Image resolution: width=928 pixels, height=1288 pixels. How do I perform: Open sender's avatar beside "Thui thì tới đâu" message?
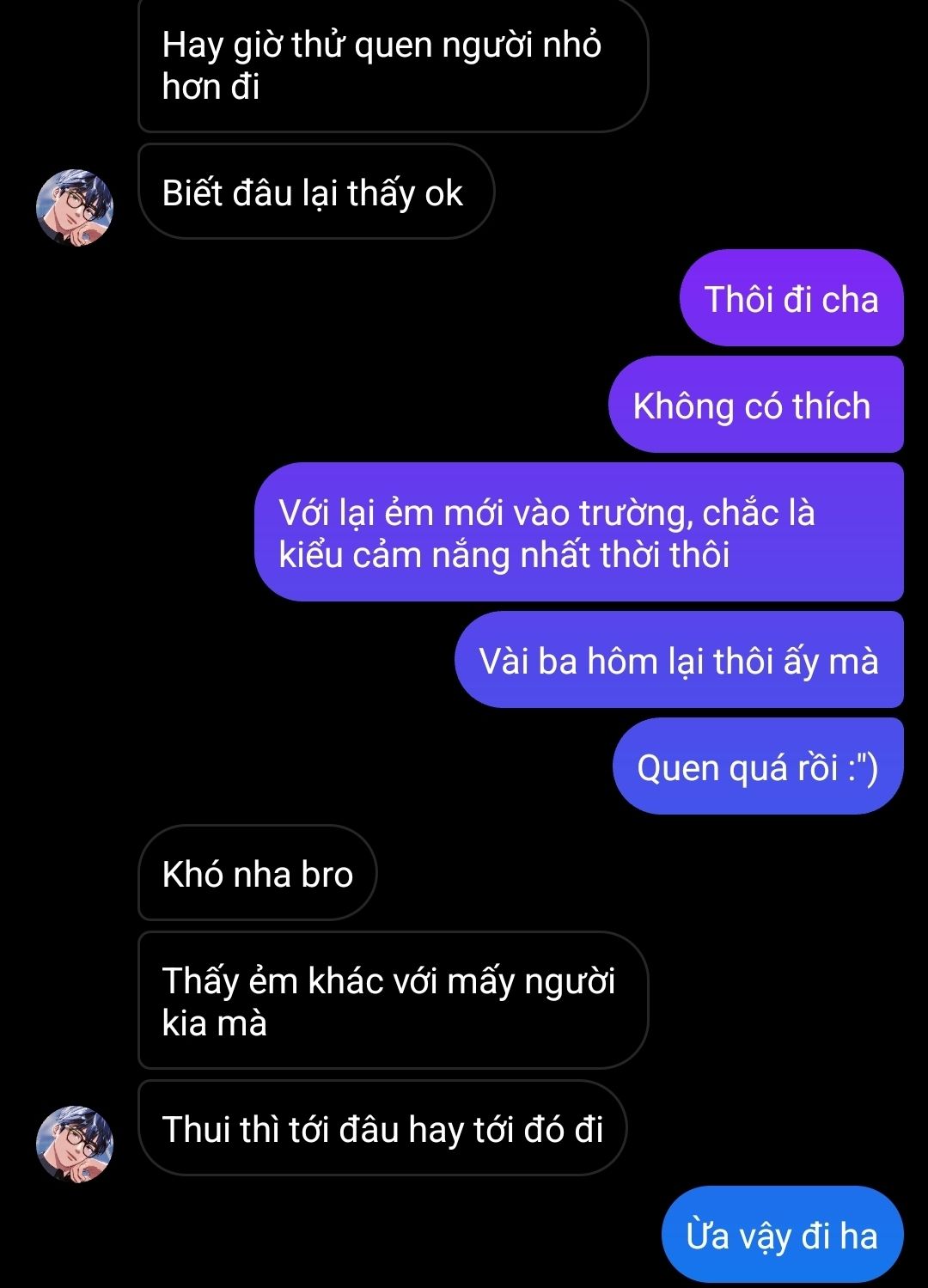(x=75, y=1144)
